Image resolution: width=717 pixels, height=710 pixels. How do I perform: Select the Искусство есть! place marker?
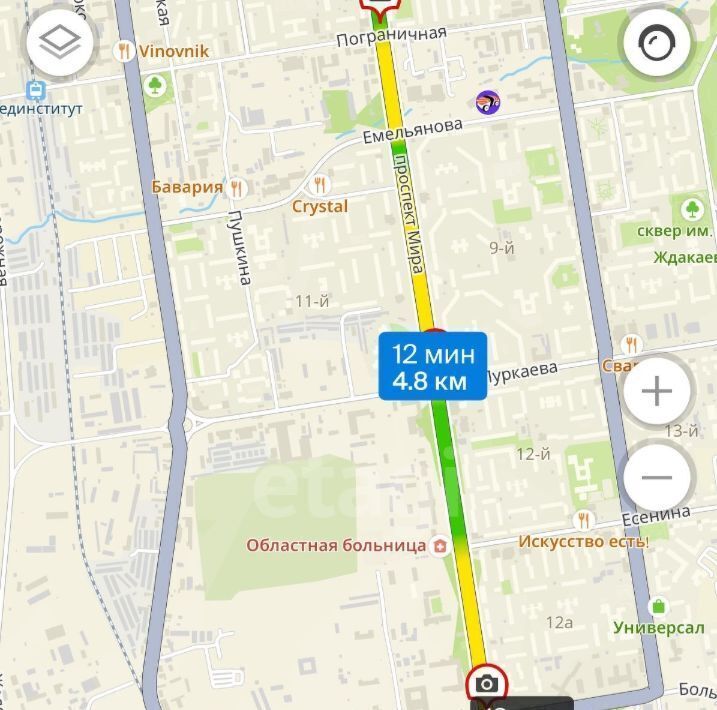(584, 520)
